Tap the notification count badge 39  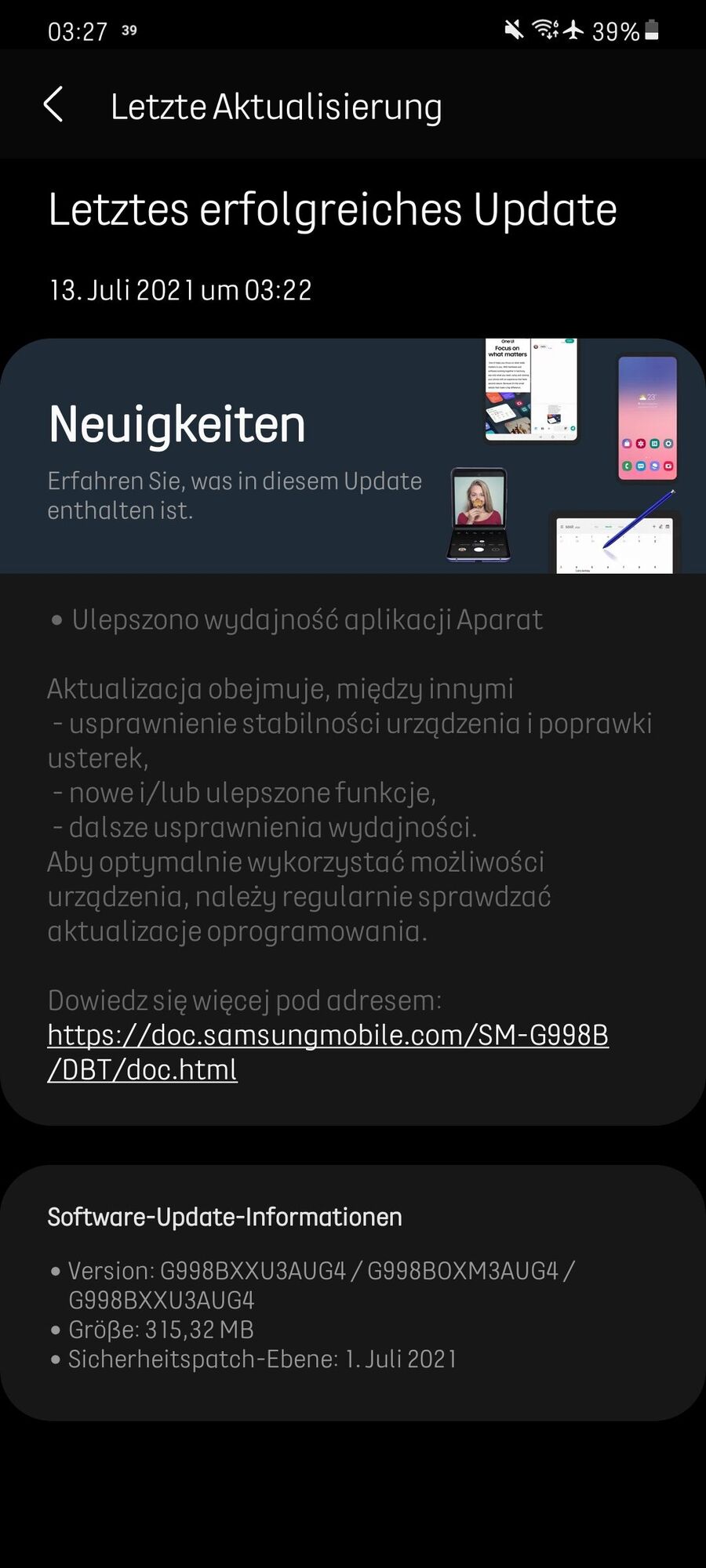point(129,30)
